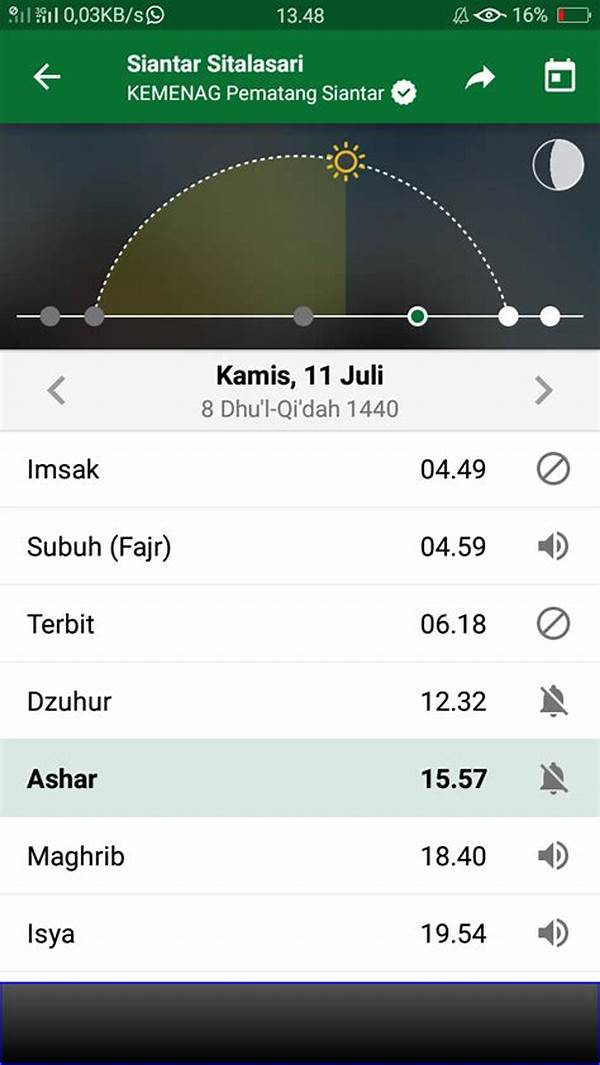Go to the previous day
This screenshot has height=1065, width=600.
click(57, 390)
